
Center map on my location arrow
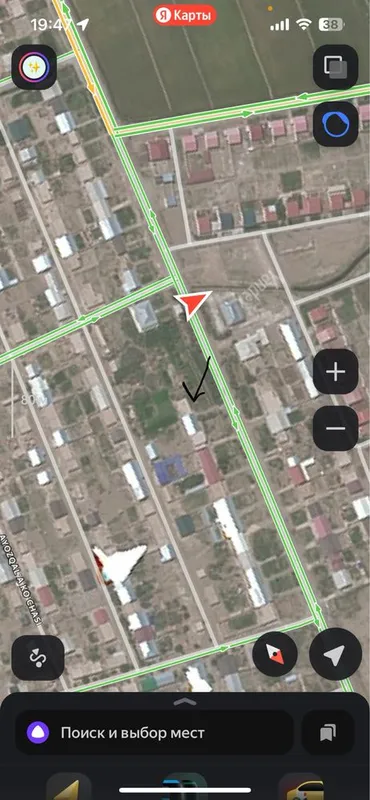pyautogui.click(x=335, y=655)
